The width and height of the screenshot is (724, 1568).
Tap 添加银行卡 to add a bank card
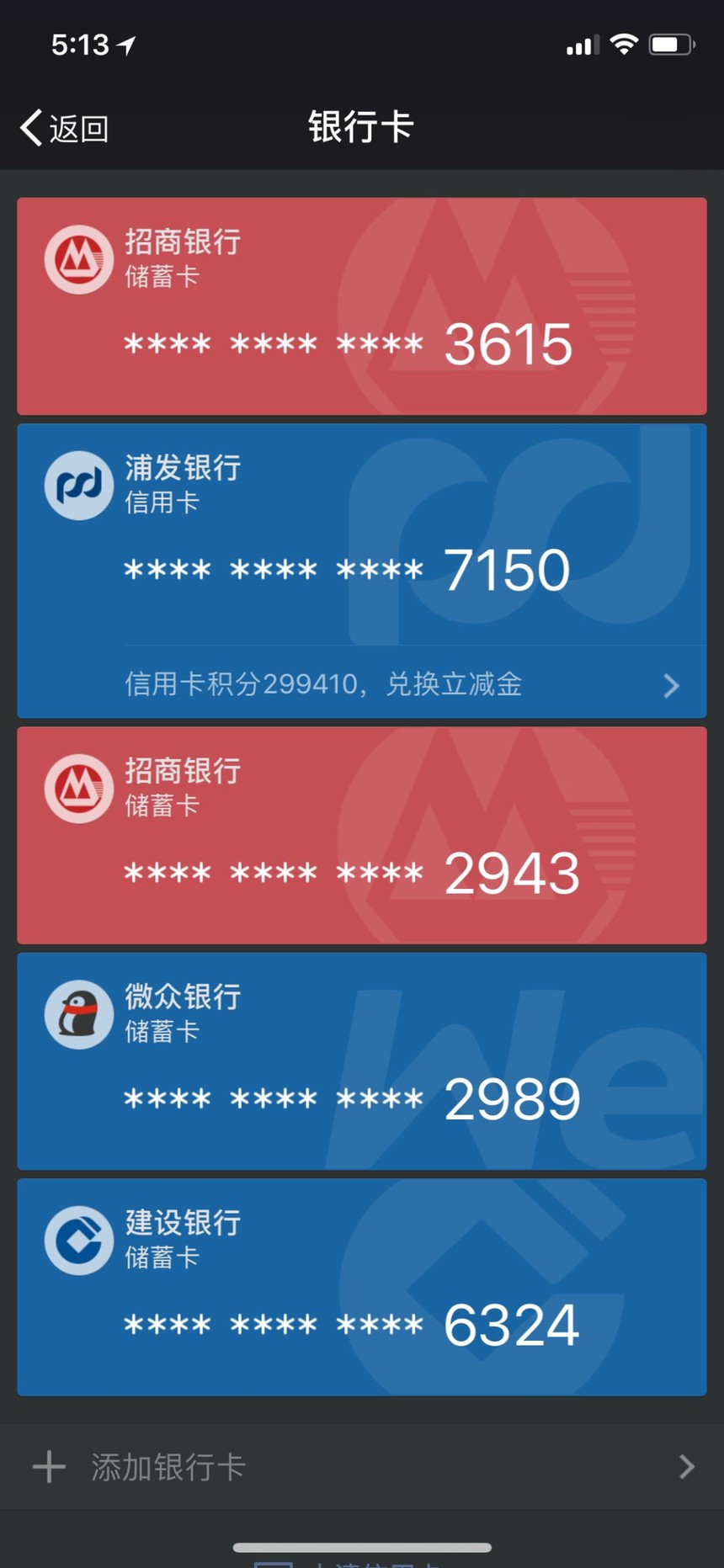click(168, 1467)
